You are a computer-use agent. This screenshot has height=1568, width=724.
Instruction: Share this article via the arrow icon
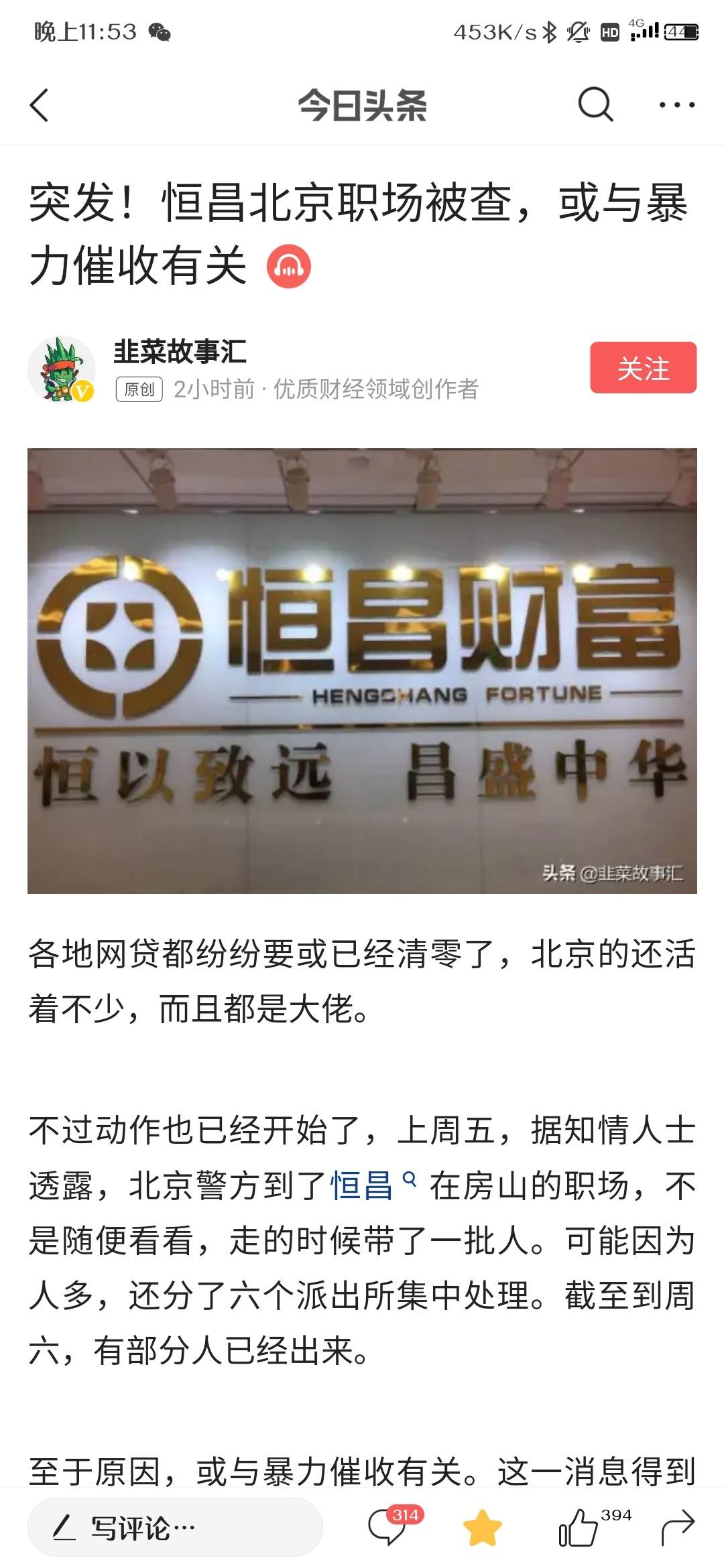pyautogui.click(x=678, y=1528)
